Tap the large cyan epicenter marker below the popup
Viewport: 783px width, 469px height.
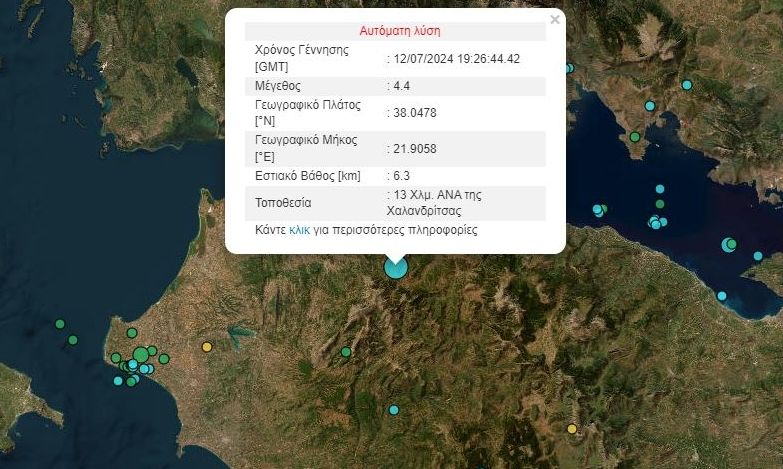pos(396,267)
